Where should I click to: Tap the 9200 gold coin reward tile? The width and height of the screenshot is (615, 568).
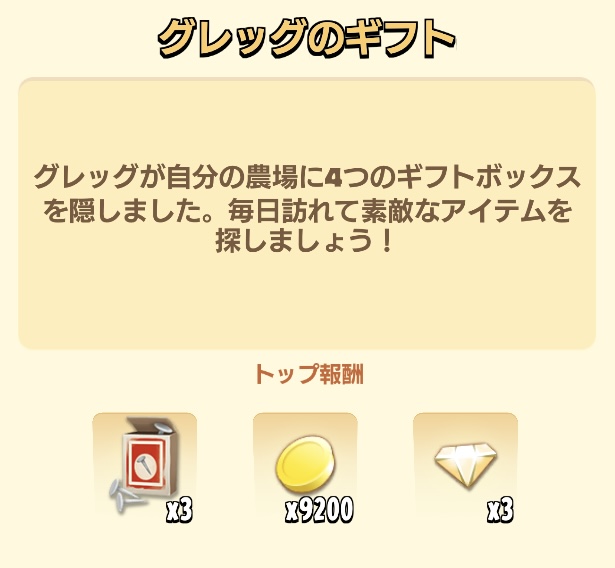click(305, 466)
